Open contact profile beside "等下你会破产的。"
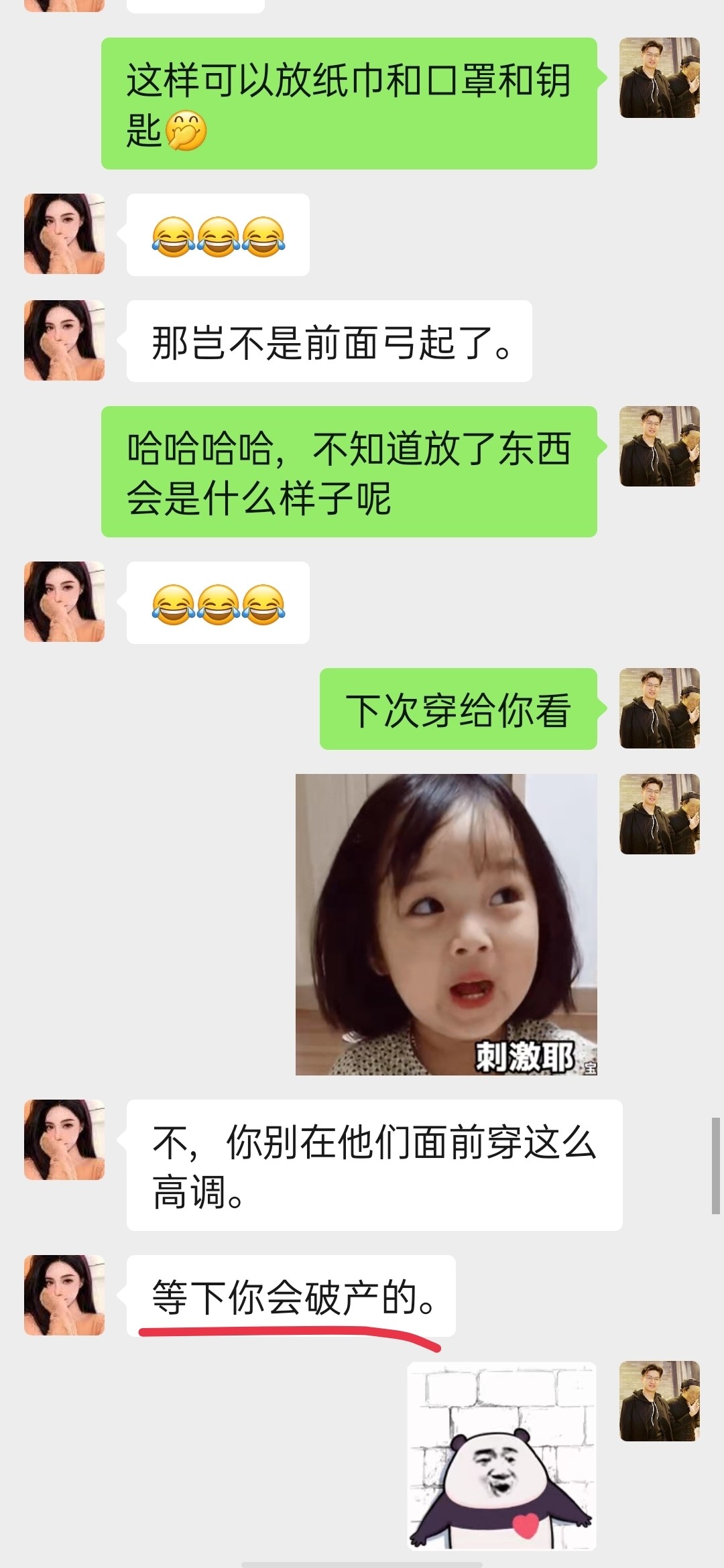The image size is (724, 1568). pyautogui.click(x=64, y=1295)
